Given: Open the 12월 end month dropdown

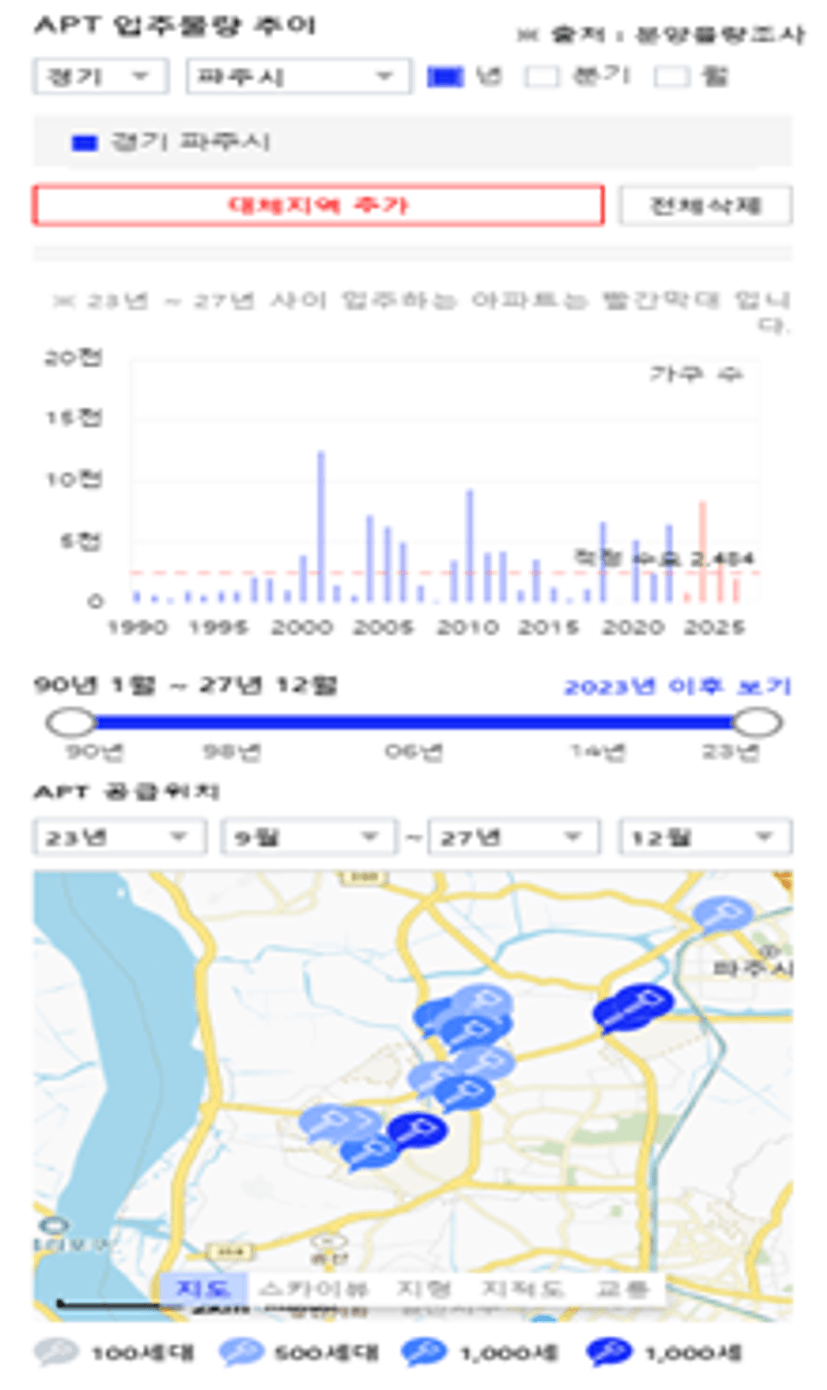Looking at the screenshot, I should pyautogui.click(x=706, y=837).
